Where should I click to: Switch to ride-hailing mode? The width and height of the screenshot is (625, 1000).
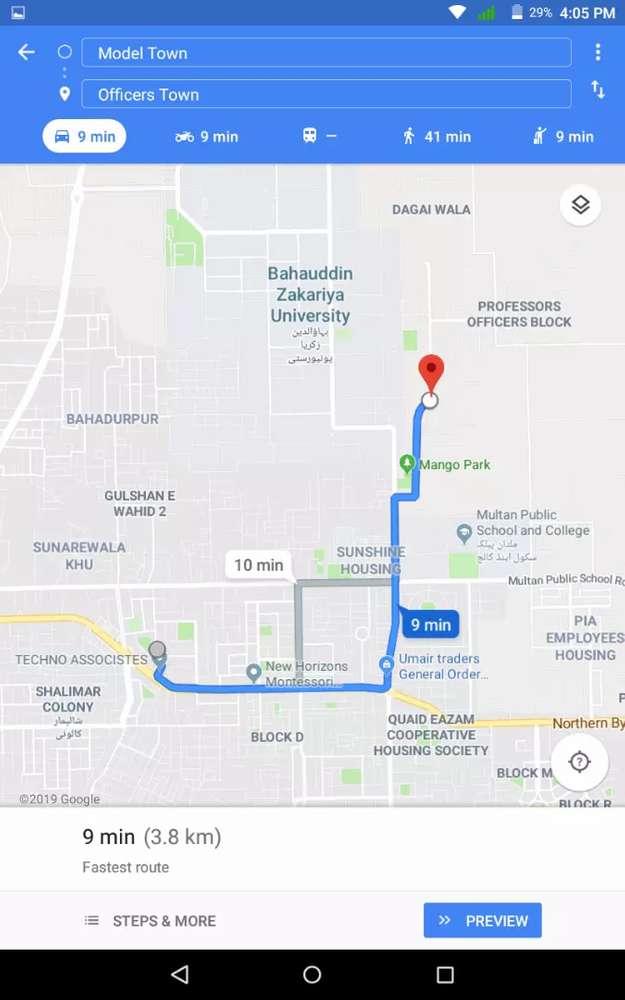[x=563, y=136]
